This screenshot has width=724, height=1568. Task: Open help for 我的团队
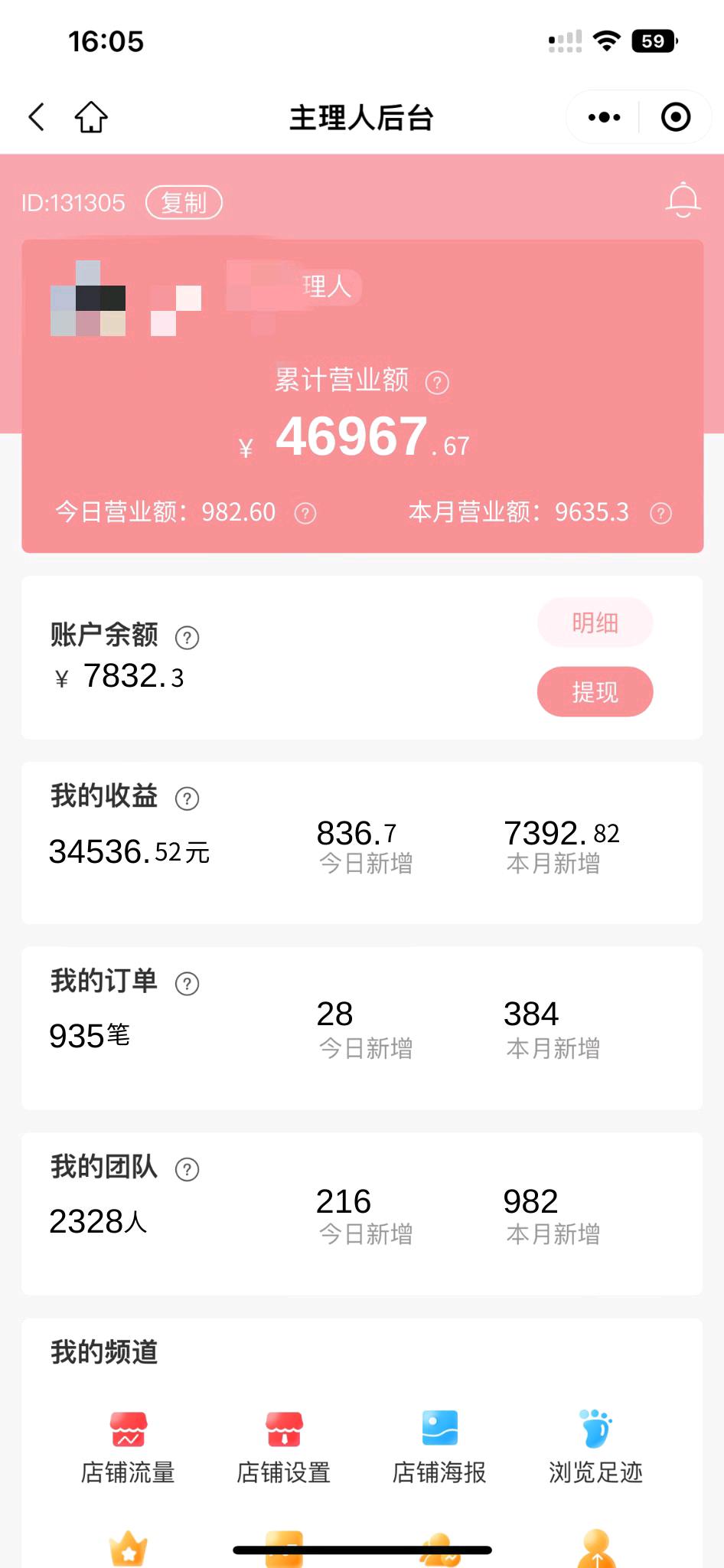pos(188,1169)
